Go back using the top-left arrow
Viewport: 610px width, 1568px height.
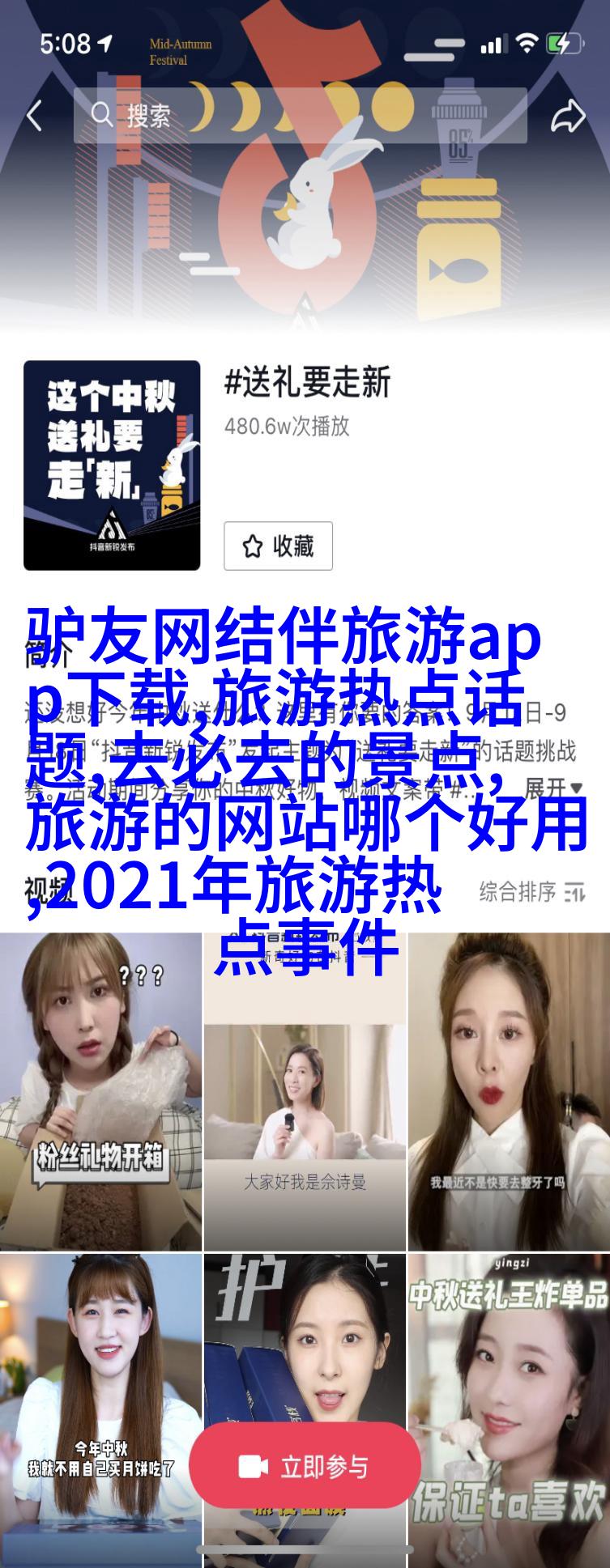coord(34,116)
